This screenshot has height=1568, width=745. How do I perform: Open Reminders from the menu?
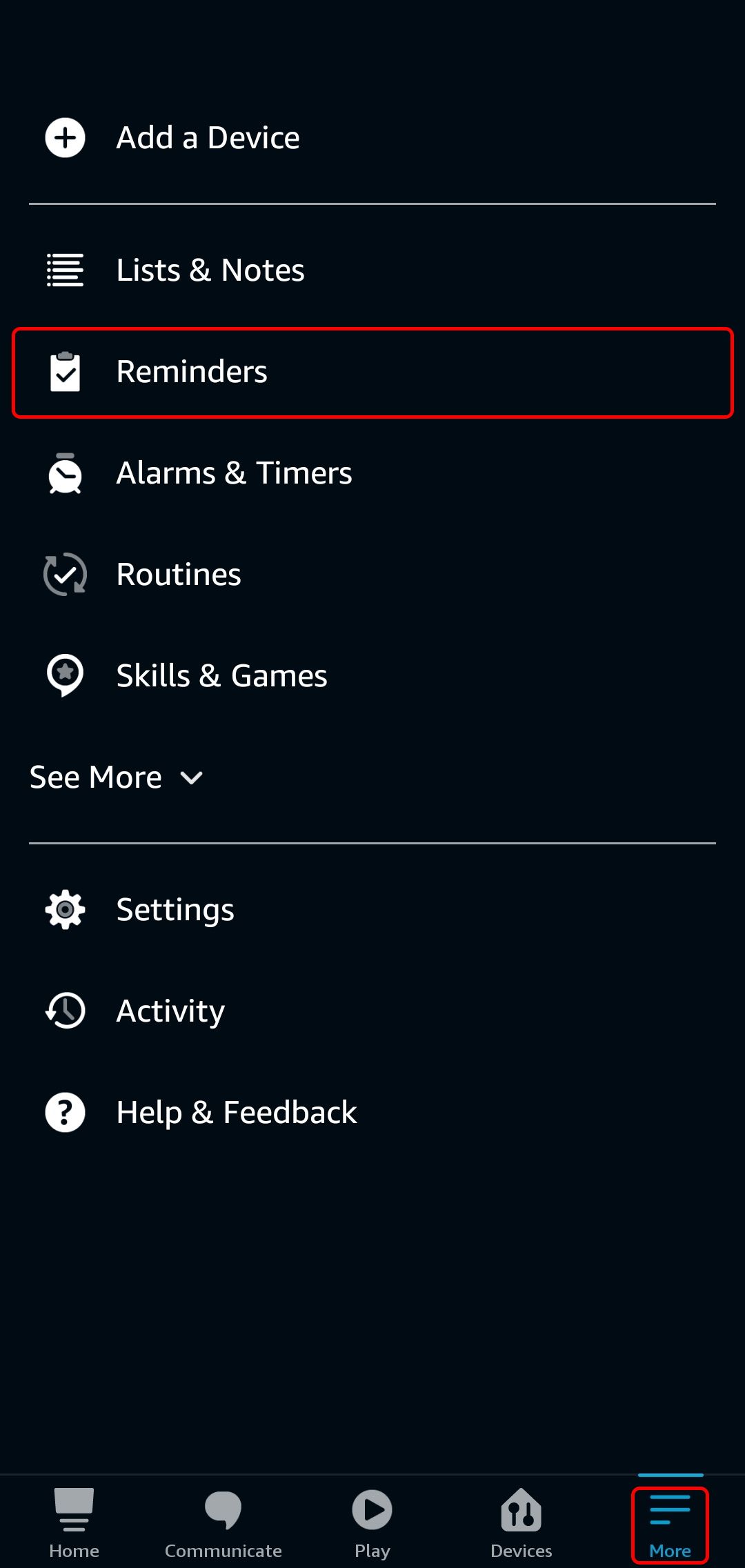(x=192, y=371)
